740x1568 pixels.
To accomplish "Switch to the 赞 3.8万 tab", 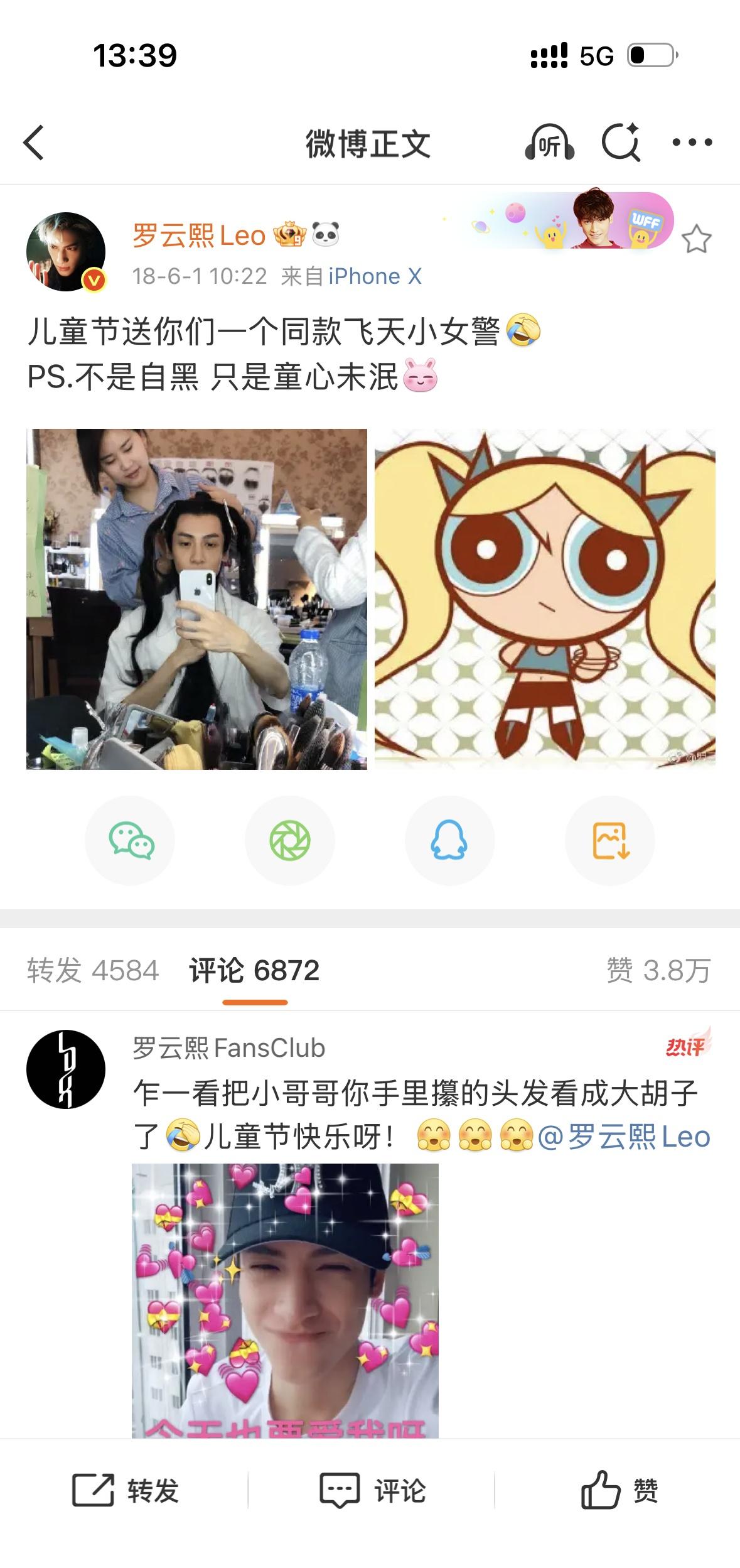I will point(658,970).
